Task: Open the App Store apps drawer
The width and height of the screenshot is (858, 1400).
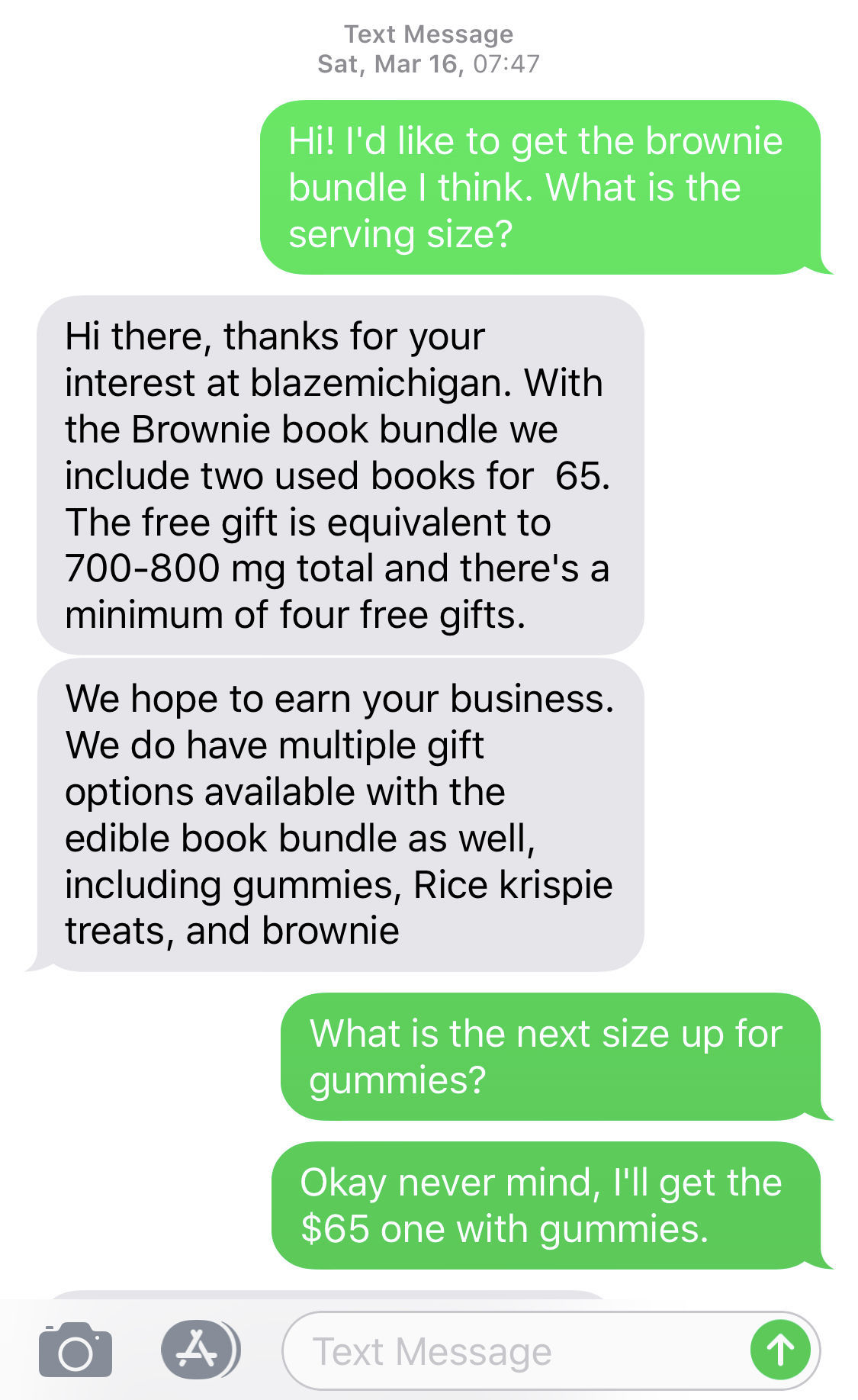Action: 199,1350
